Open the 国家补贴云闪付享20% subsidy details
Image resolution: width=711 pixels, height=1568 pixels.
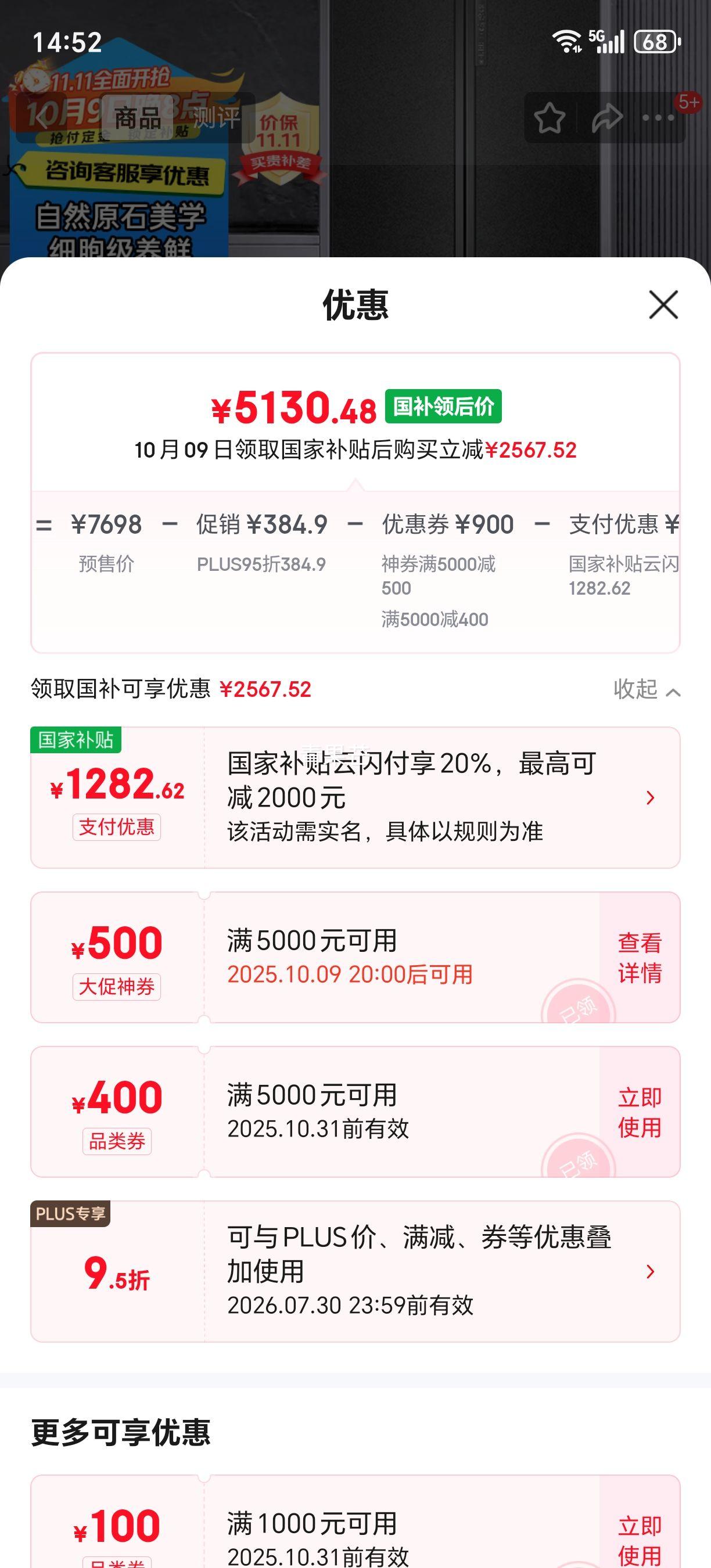click(x=649, y=797)
